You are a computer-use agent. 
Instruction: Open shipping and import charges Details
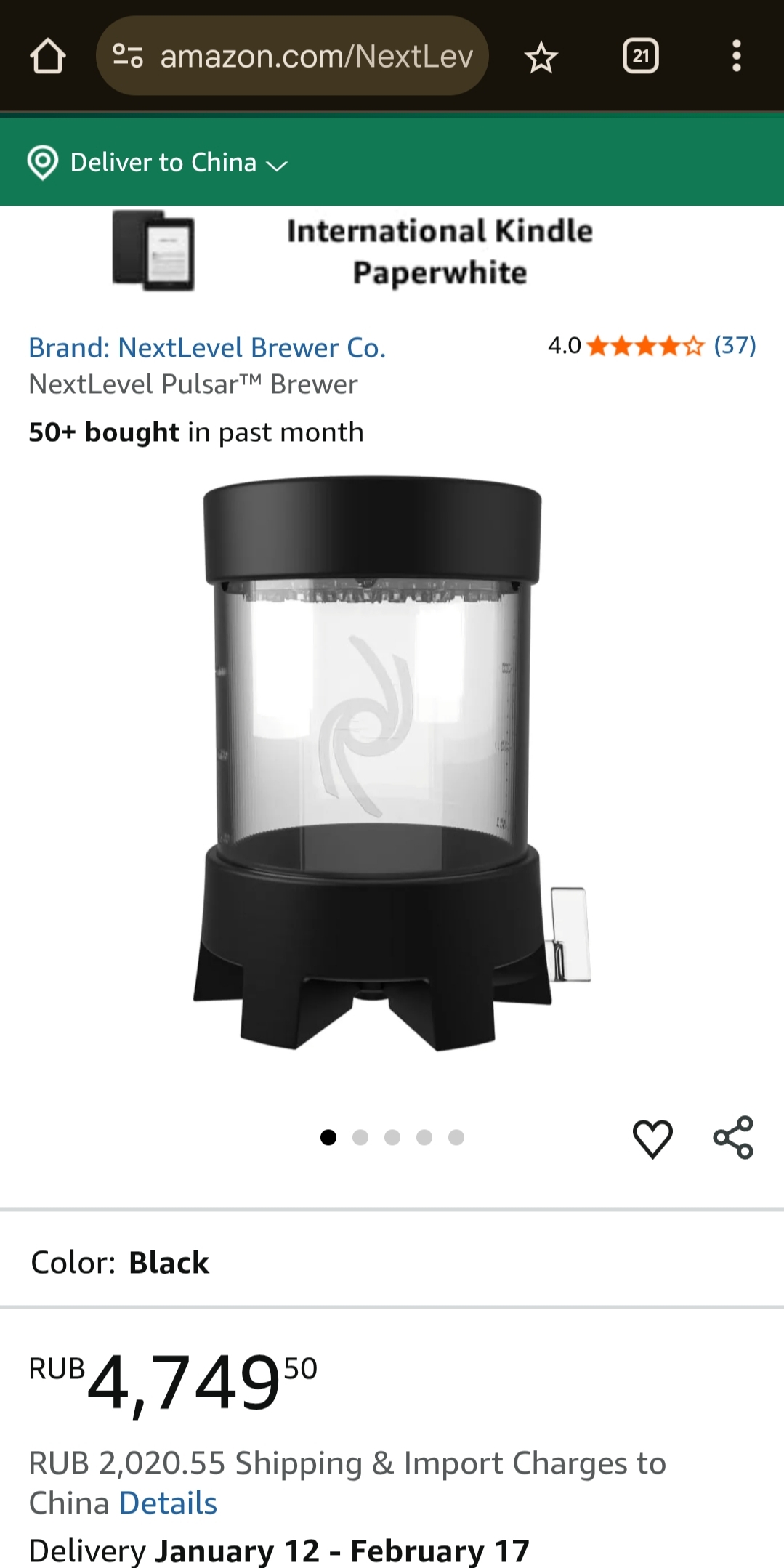tap(169, 1503)
